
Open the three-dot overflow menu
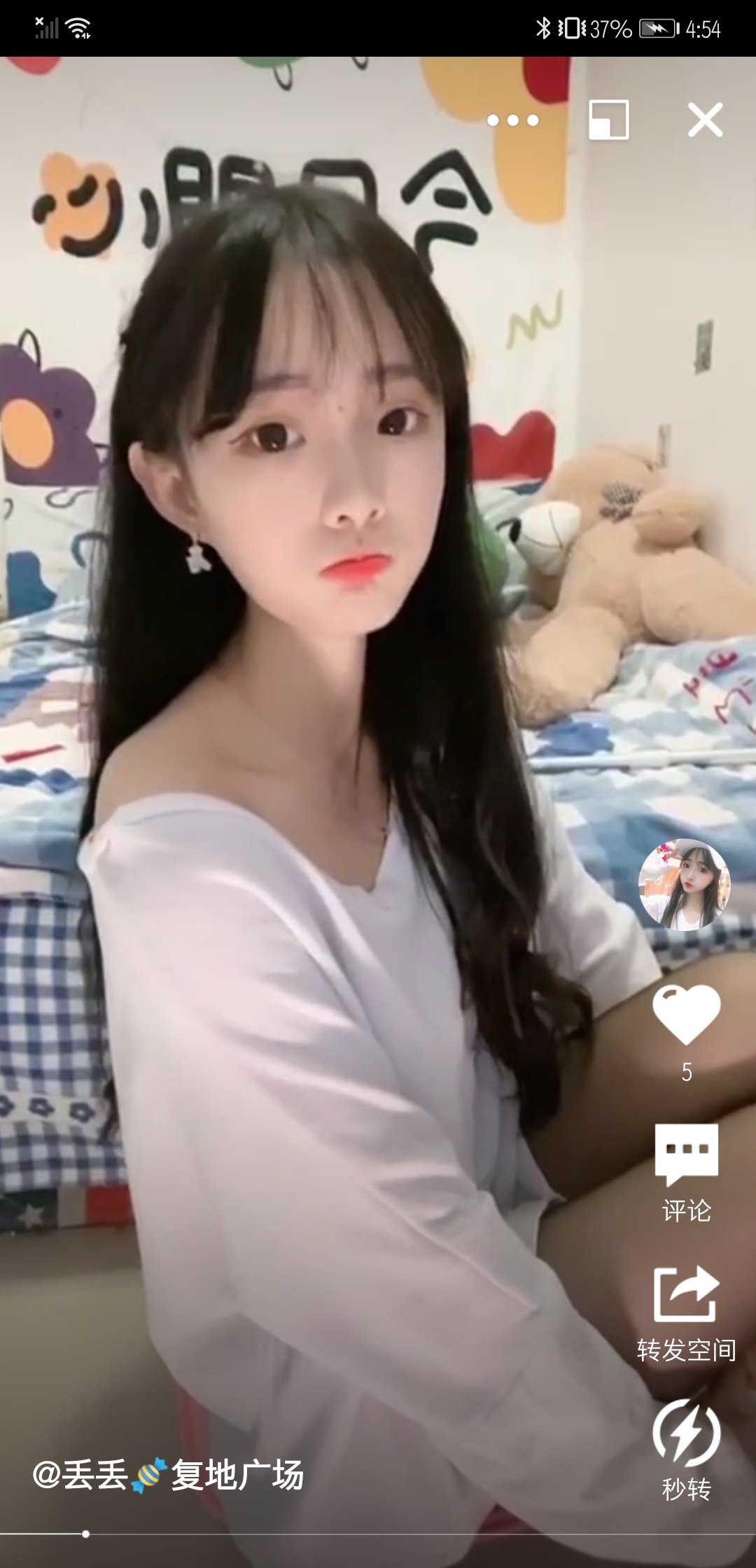click(x=513, y=120)
